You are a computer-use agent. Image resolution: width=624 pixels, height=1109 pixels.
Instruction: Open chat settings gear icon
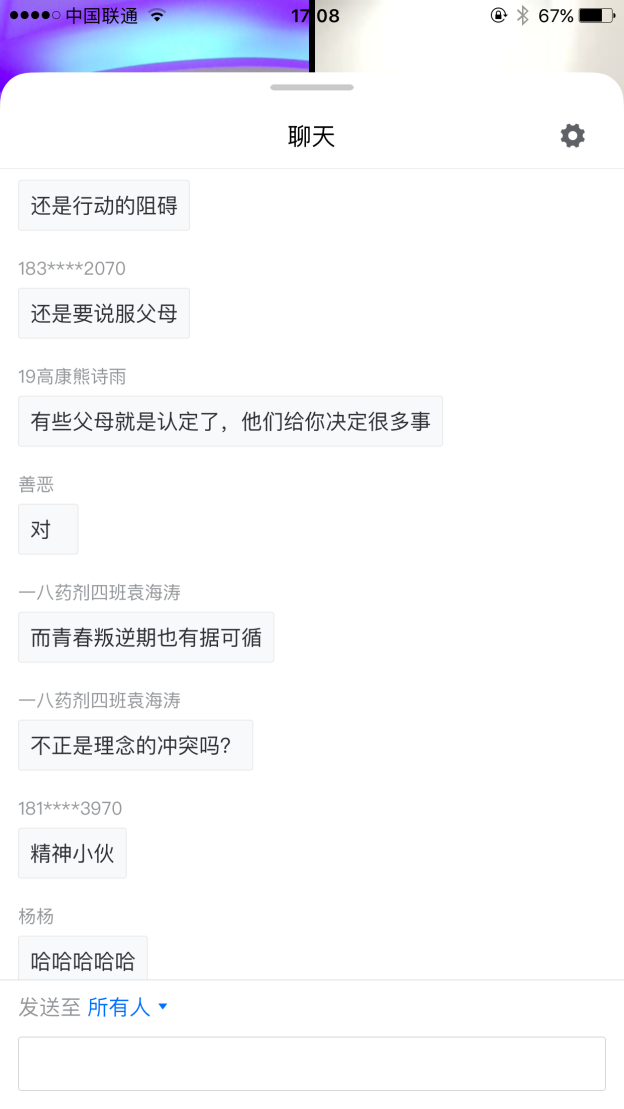pyautogui.click(x=572, y=136)
